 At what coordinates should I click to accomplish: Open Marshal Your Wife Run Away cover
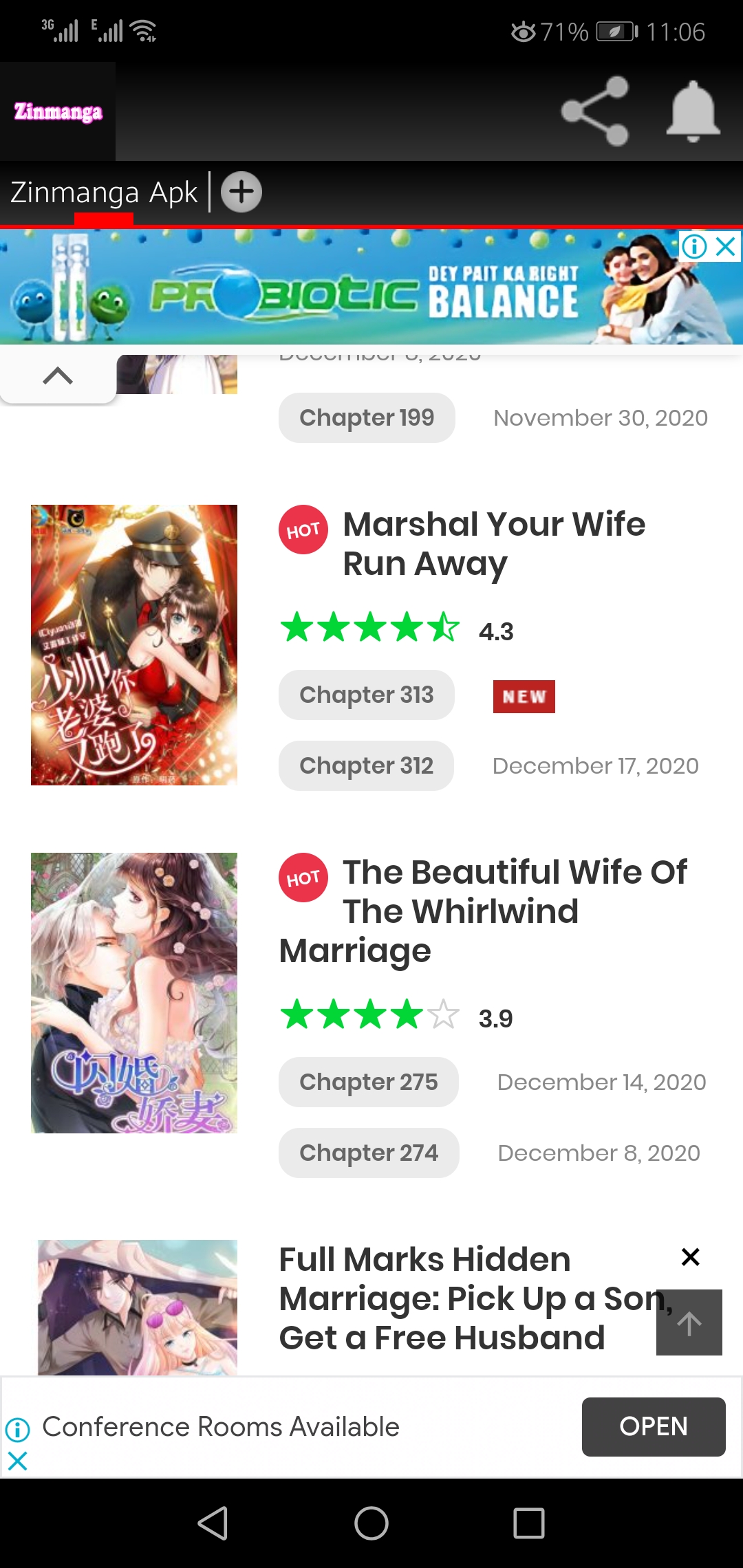(134, 645)
